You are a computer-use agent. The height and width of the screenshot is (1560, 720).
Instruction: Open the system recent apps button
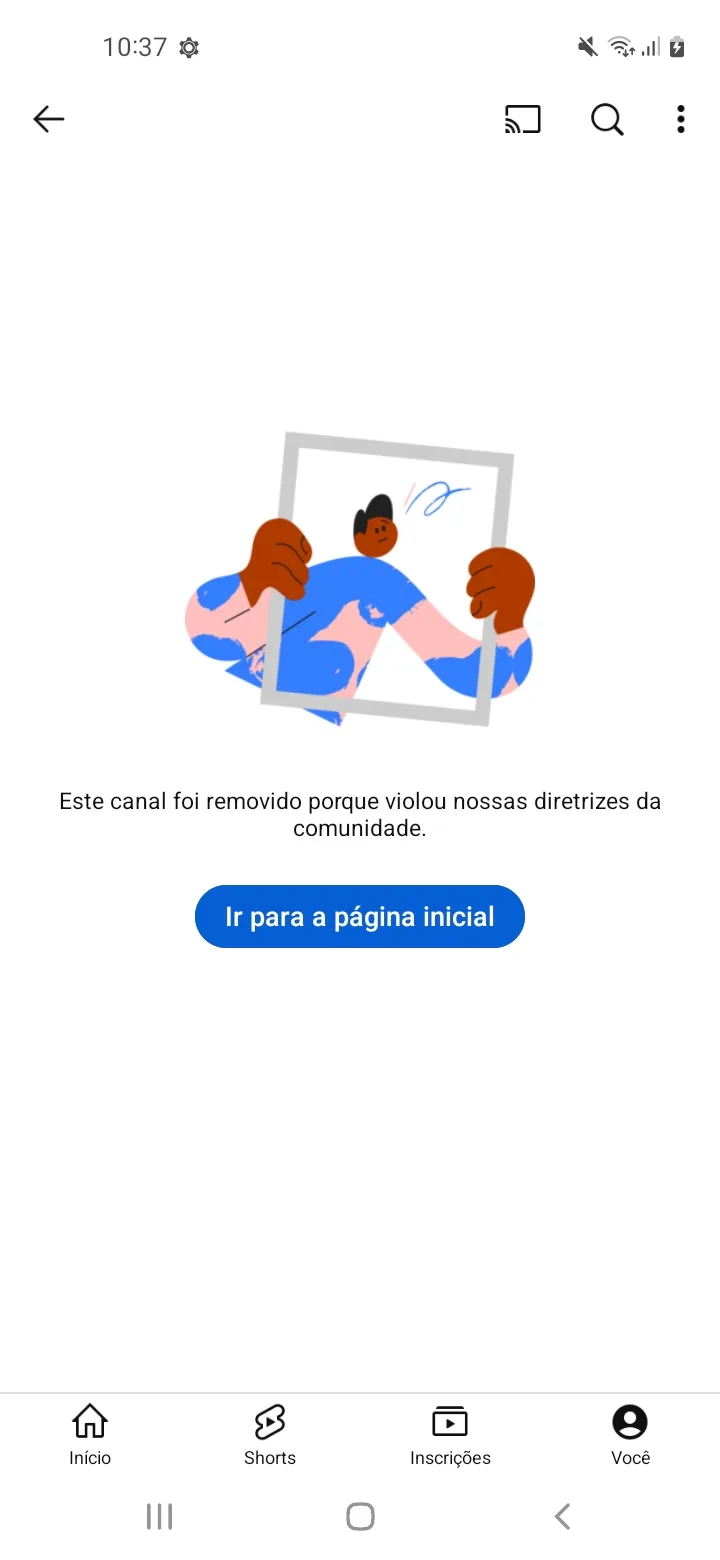[x=159, y=1516]
